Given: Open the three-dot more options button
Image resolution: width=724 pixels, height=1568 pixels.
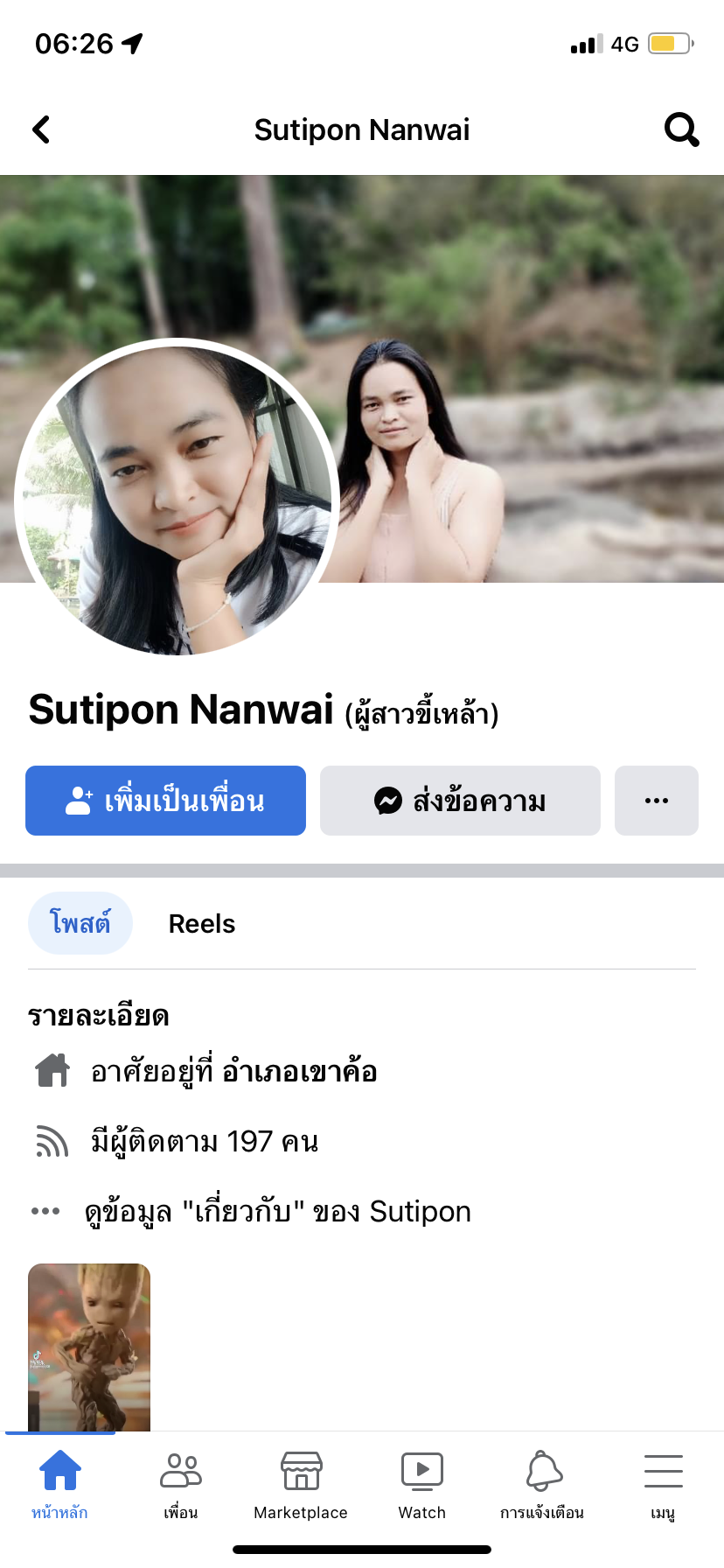Looking at the screenshot, I should (656, 801).
